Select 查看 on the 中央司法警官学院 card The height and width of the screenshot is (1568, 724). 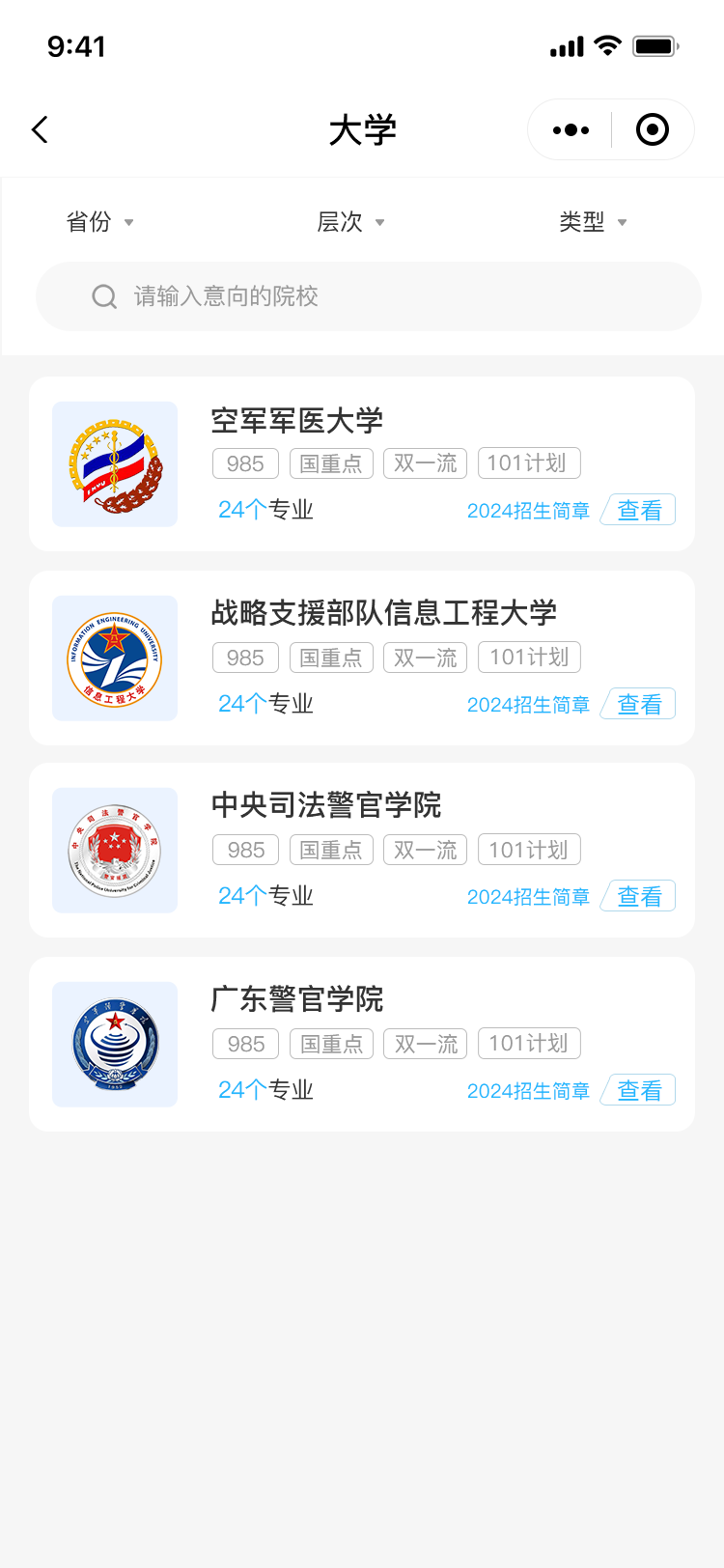(x=639, y=896)
